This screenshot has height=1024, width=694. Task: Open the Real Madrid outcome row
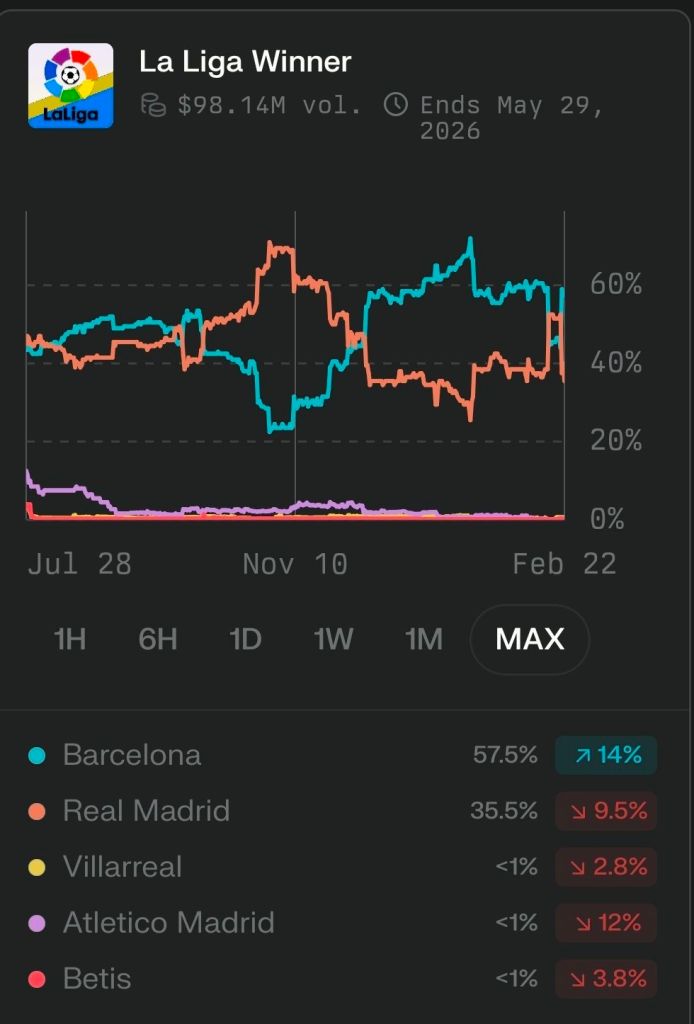pyautogui.click(x=146, y=811)
